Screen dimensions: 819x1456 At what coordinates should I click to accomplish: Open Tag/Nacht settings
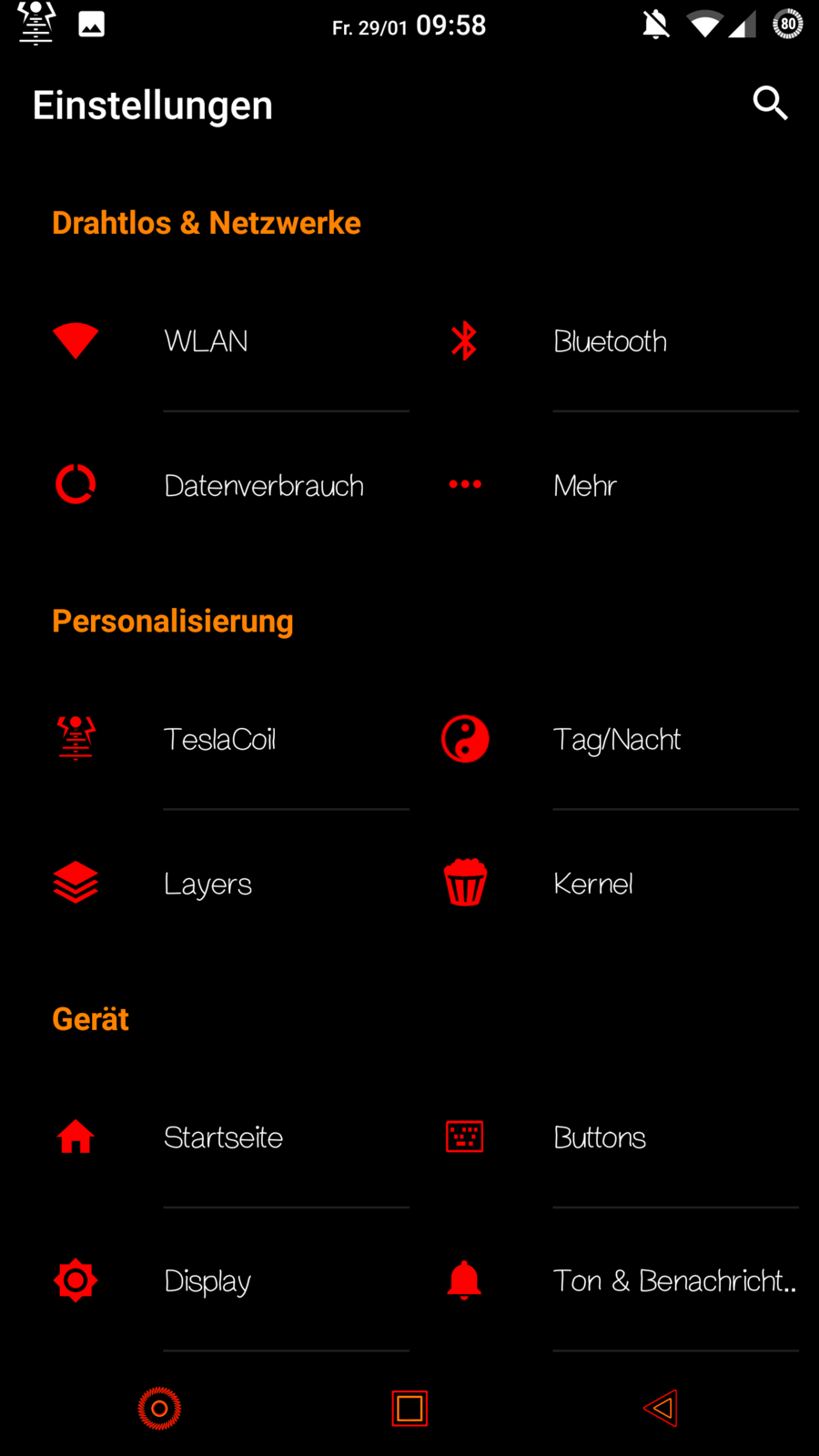(616, 739)
